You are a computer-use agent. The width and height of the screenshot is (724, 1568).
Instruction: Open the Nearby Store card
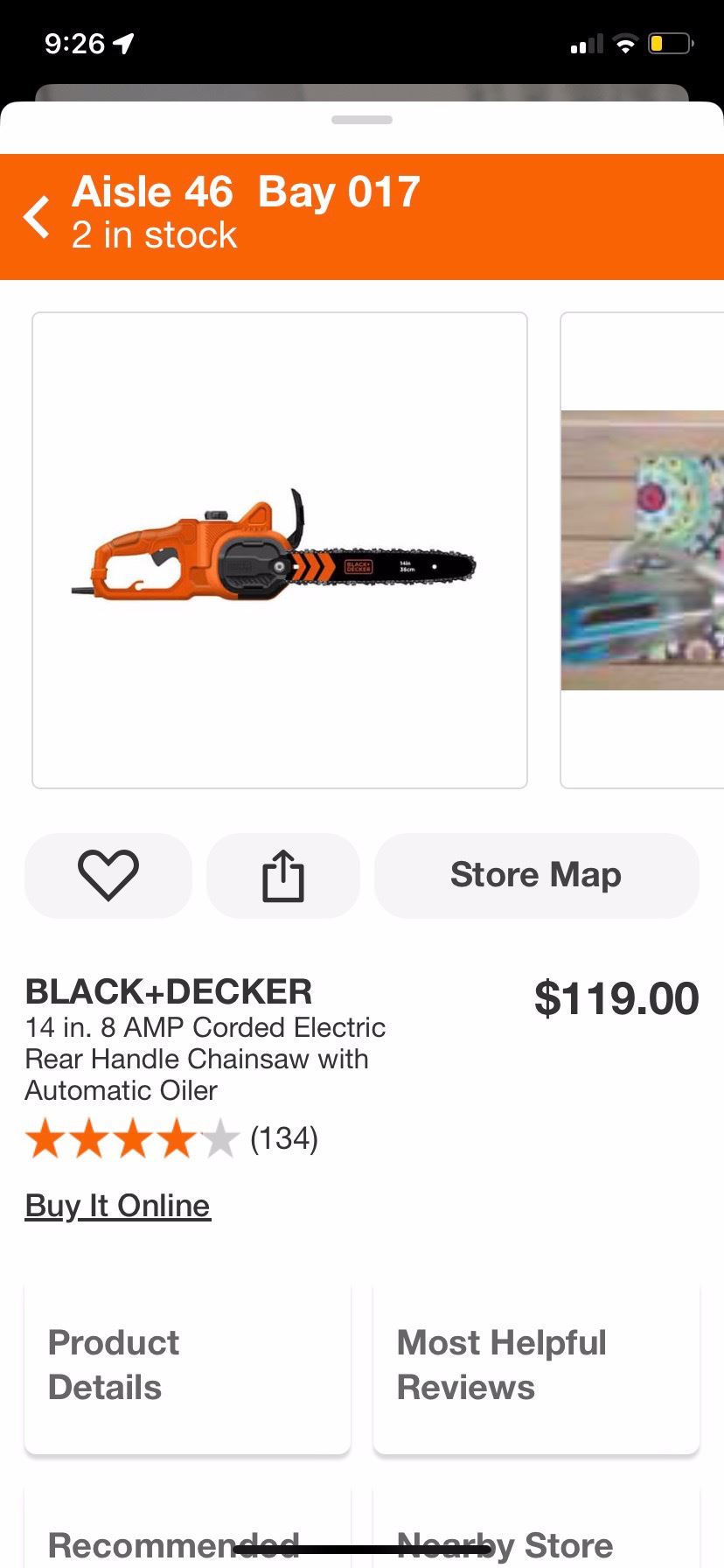[x=536, y=1531]
